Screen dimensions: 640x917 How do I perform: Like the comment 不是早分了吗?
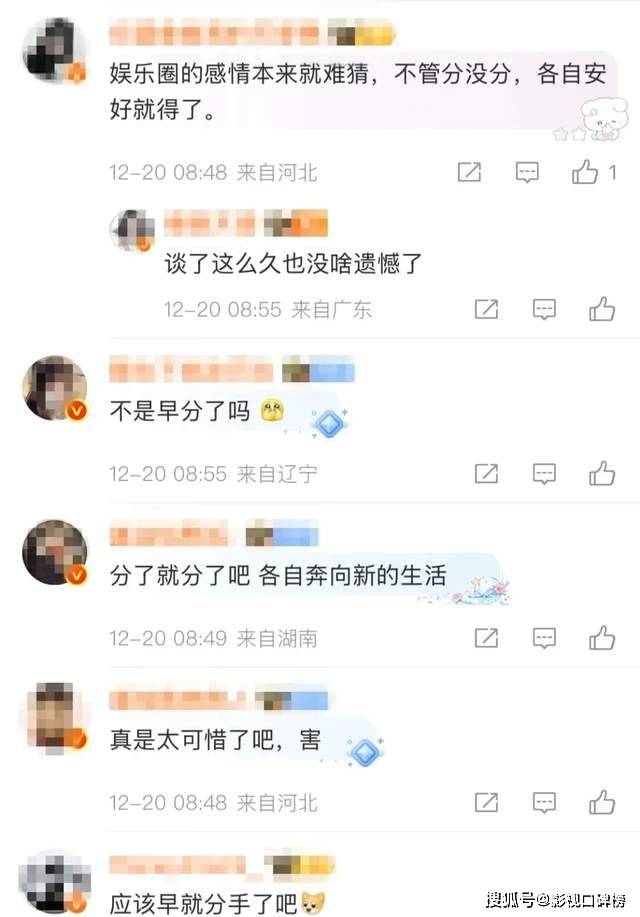602,473
